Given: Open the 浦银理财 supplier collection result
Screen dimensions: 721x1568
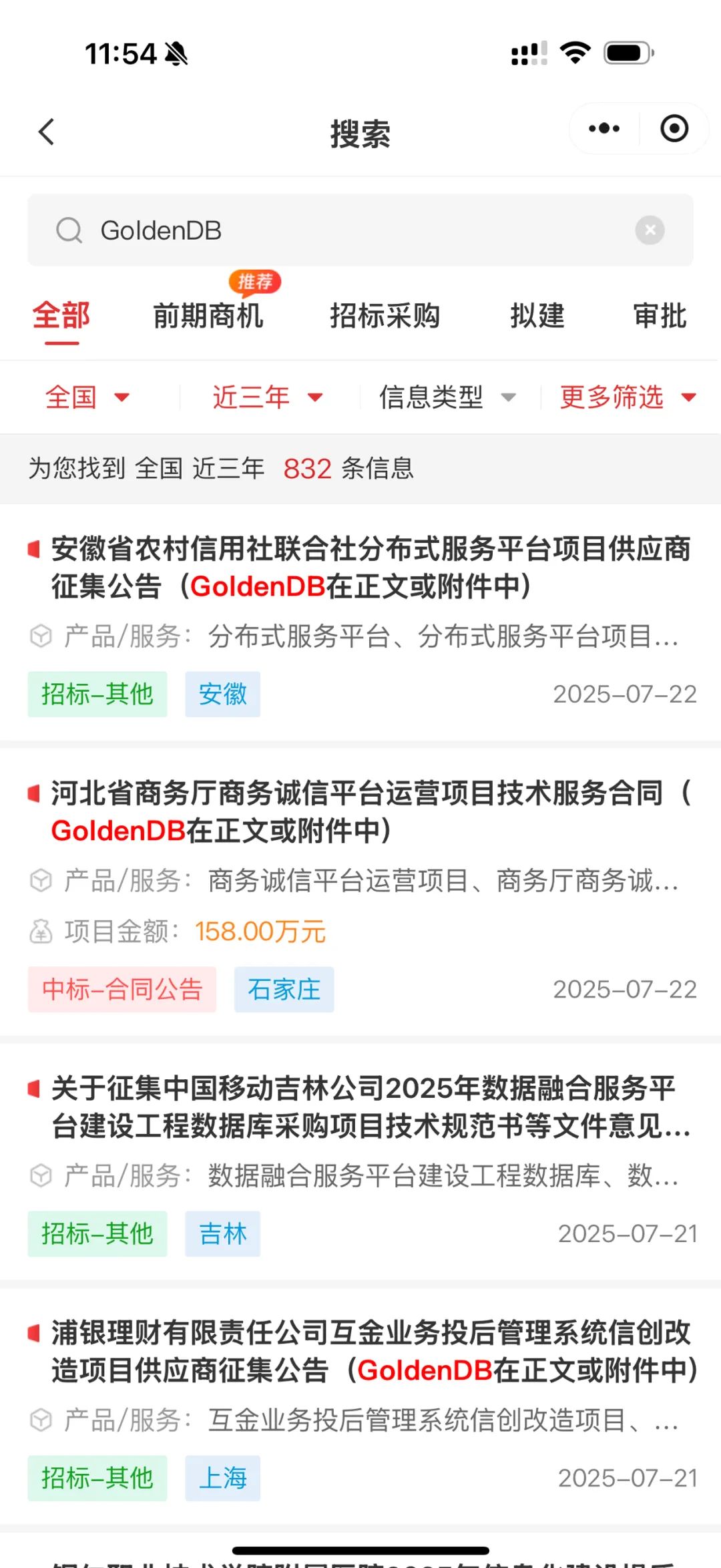Looking at the screenshot, I should pos(360,1407).
